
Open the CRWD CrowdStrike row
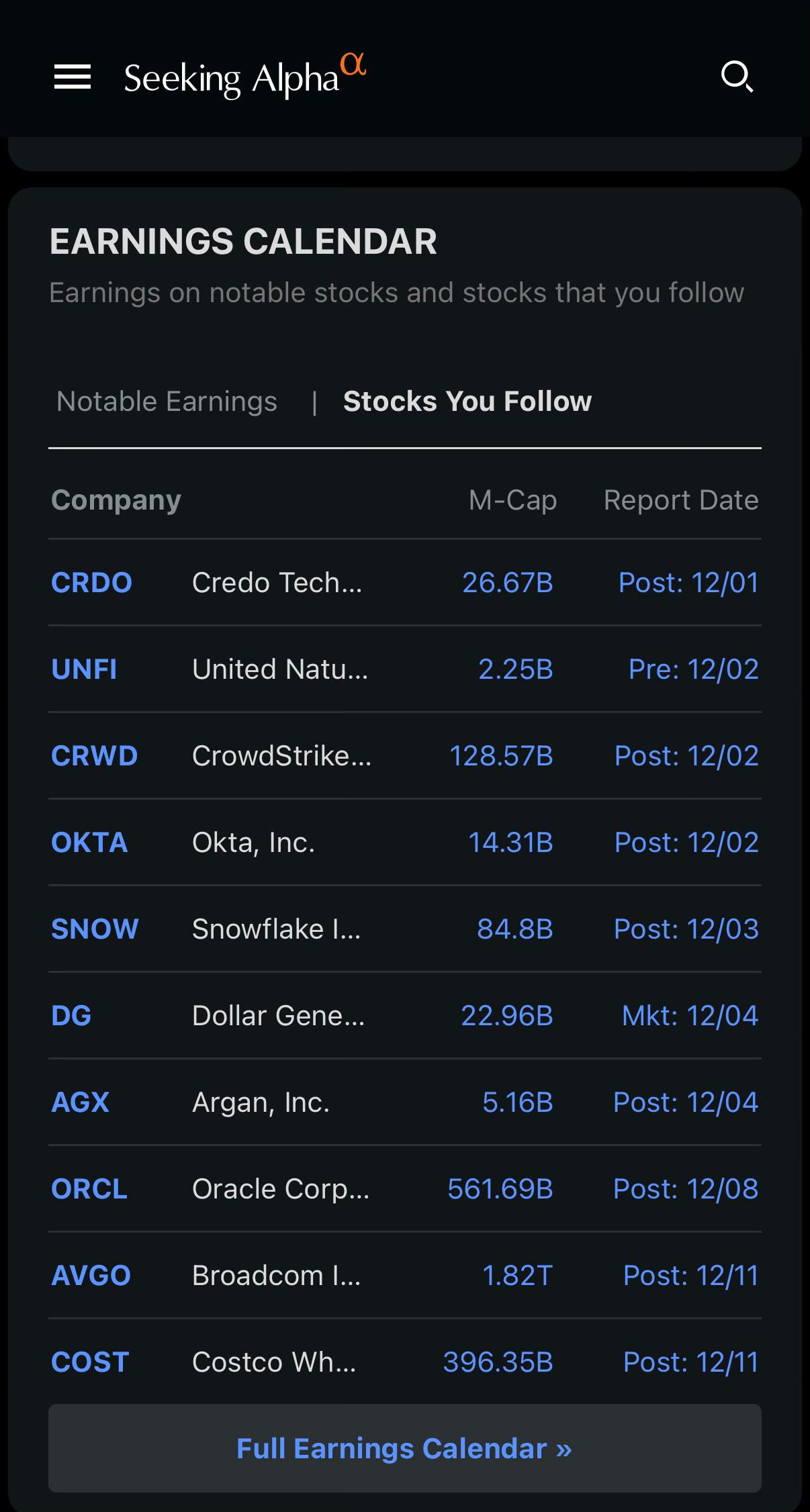tap(94, 756)
